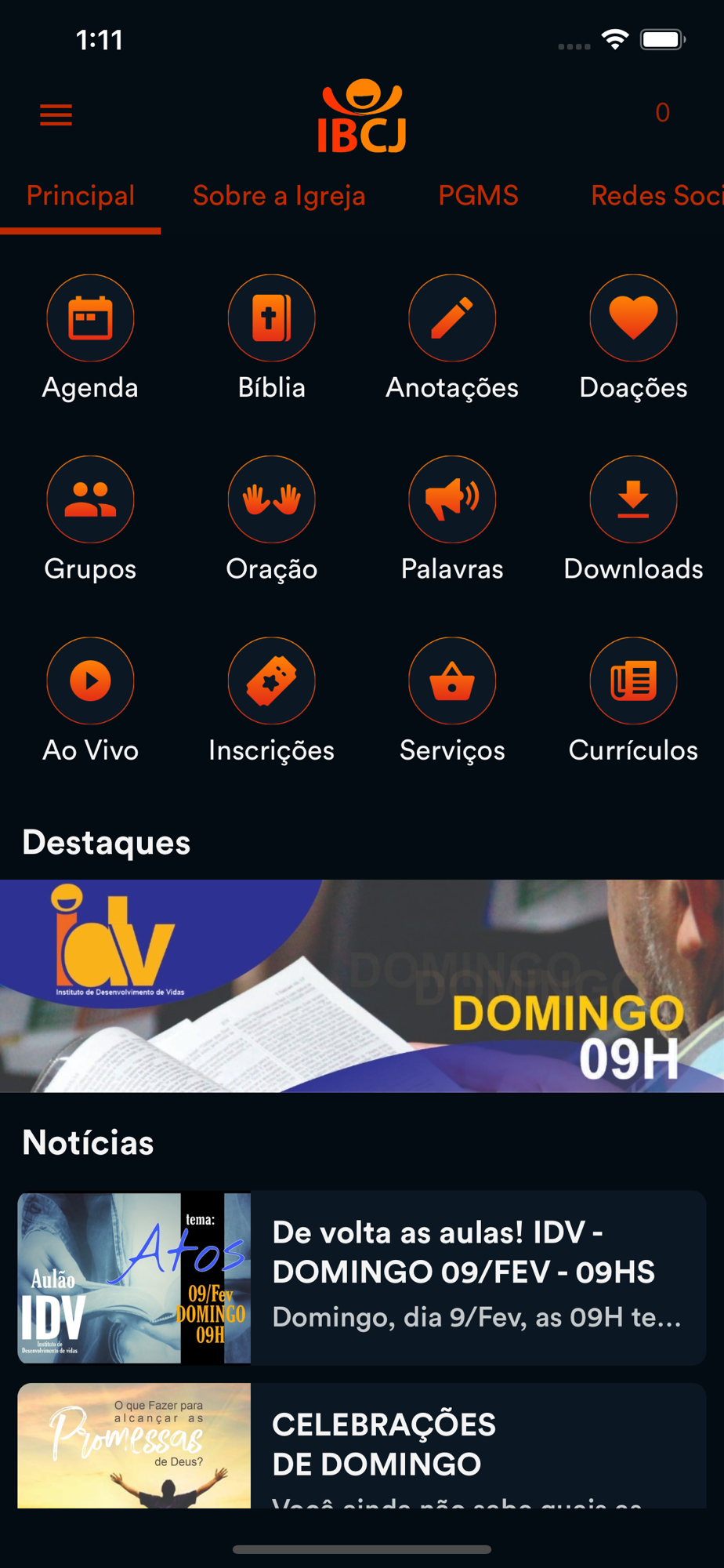724x1568 pixels.
Task: Open the Serviços section
Action: [452, 681]
